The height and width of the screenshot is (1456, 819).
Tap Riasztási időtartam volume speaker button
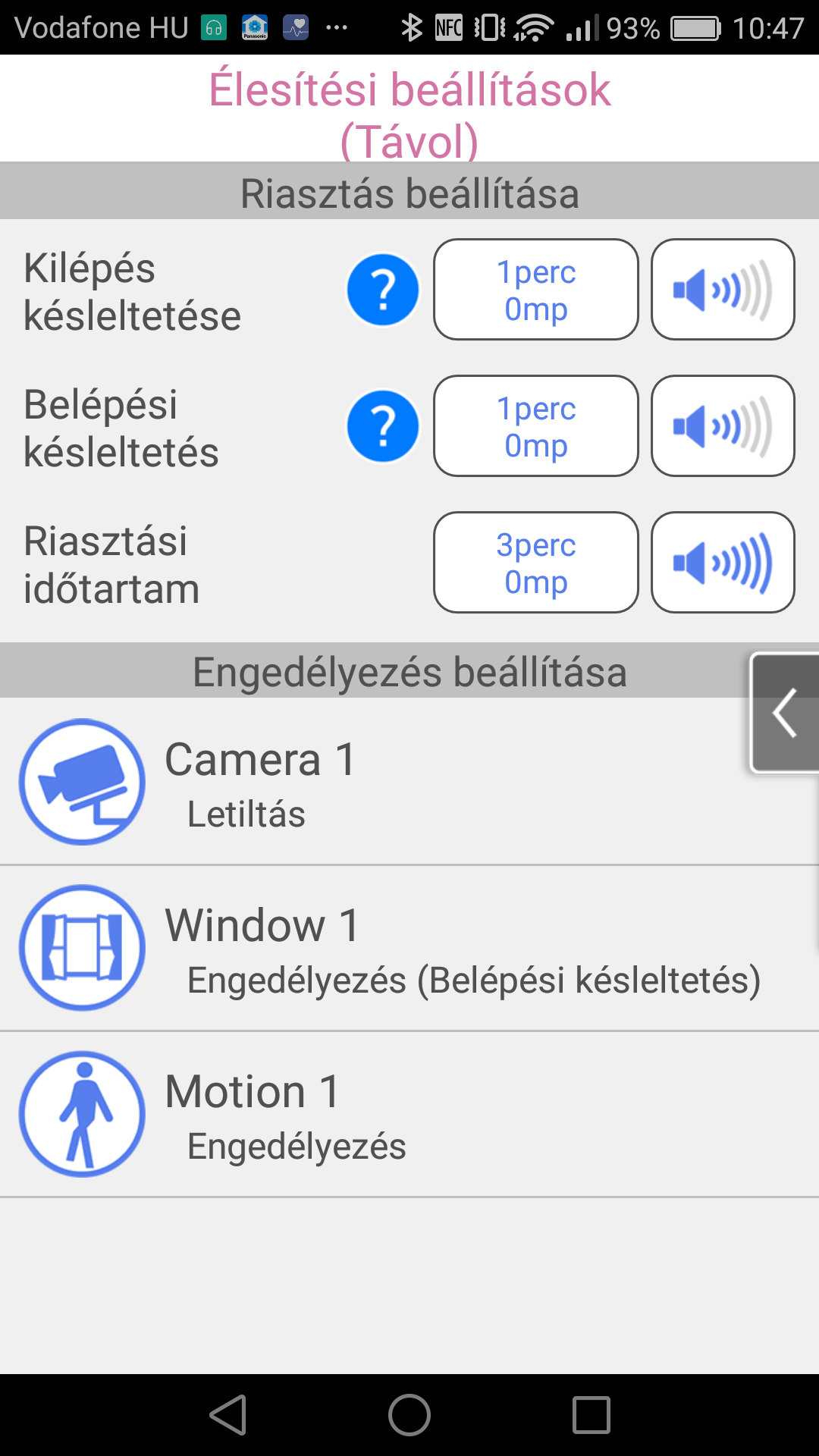pos(723,563)
